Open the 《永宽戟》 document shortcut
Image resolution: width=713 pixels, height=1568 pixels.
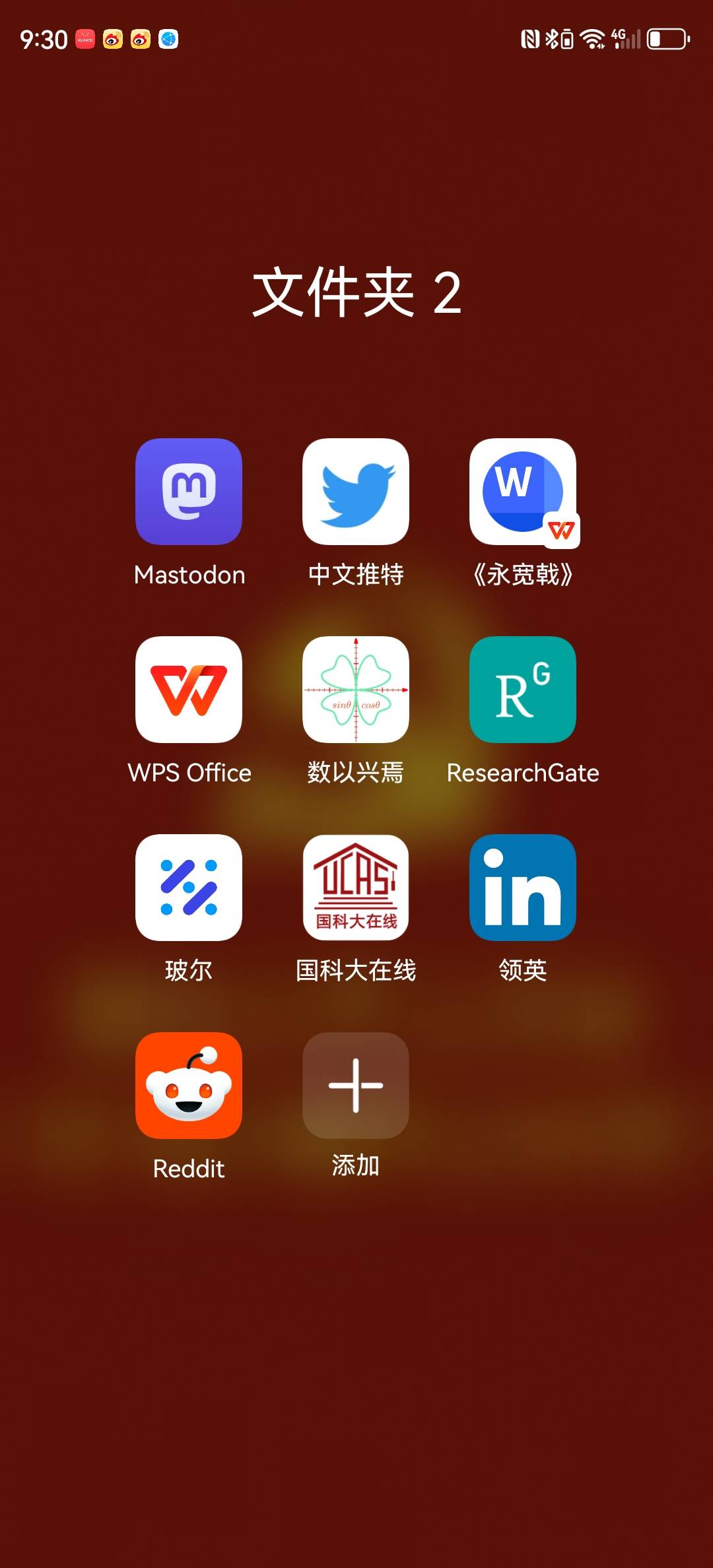(523, 492)
